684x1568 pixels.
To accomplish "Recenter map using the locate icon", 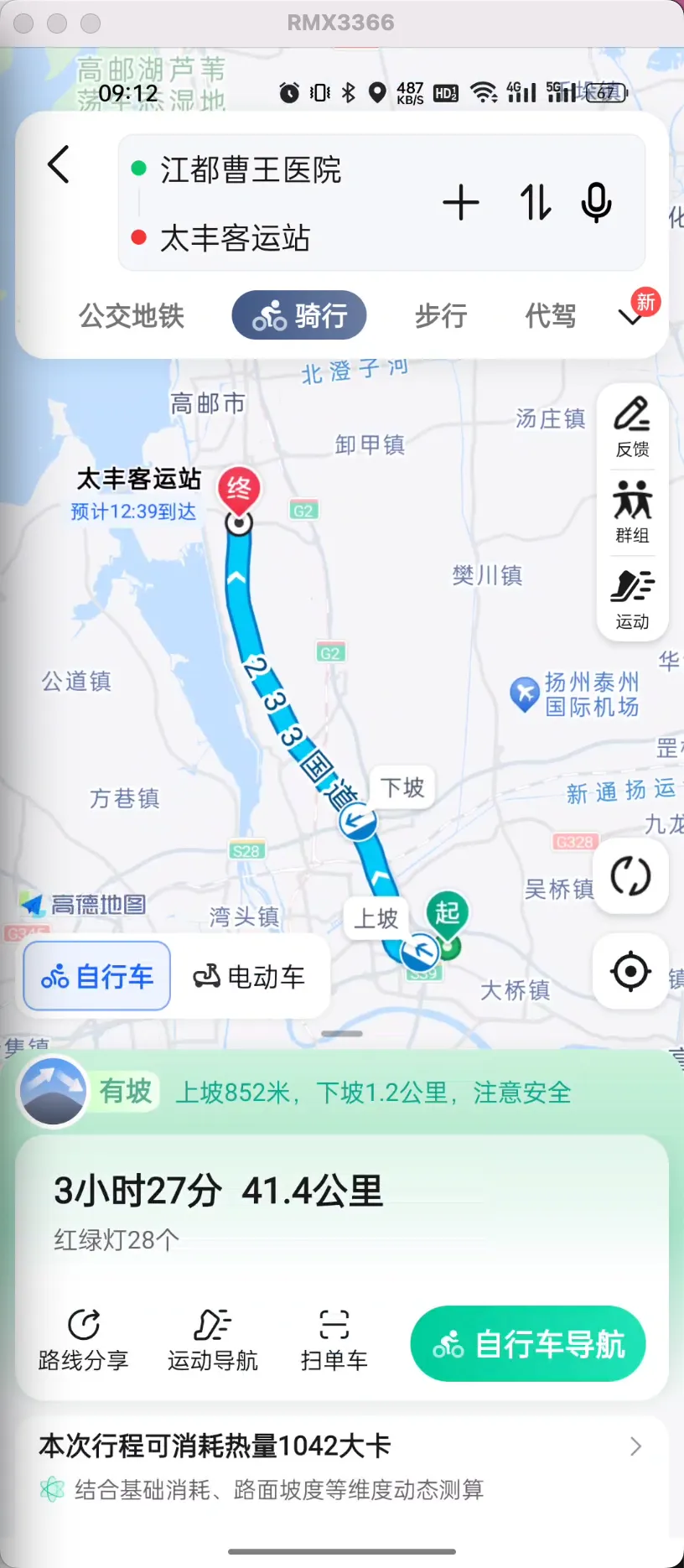I will [x=630, y=971].
